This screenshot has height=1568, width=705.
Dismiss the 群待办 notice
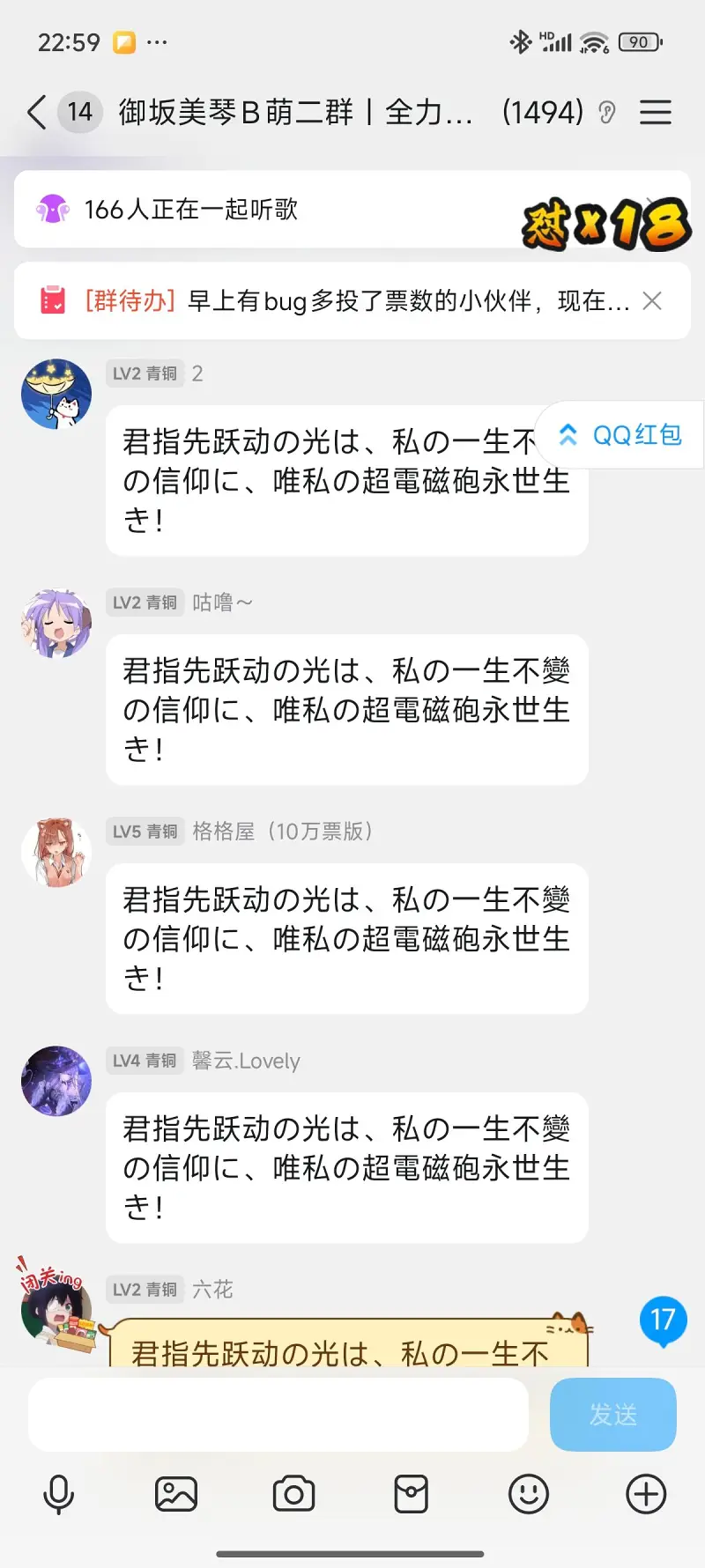(652, 301)
